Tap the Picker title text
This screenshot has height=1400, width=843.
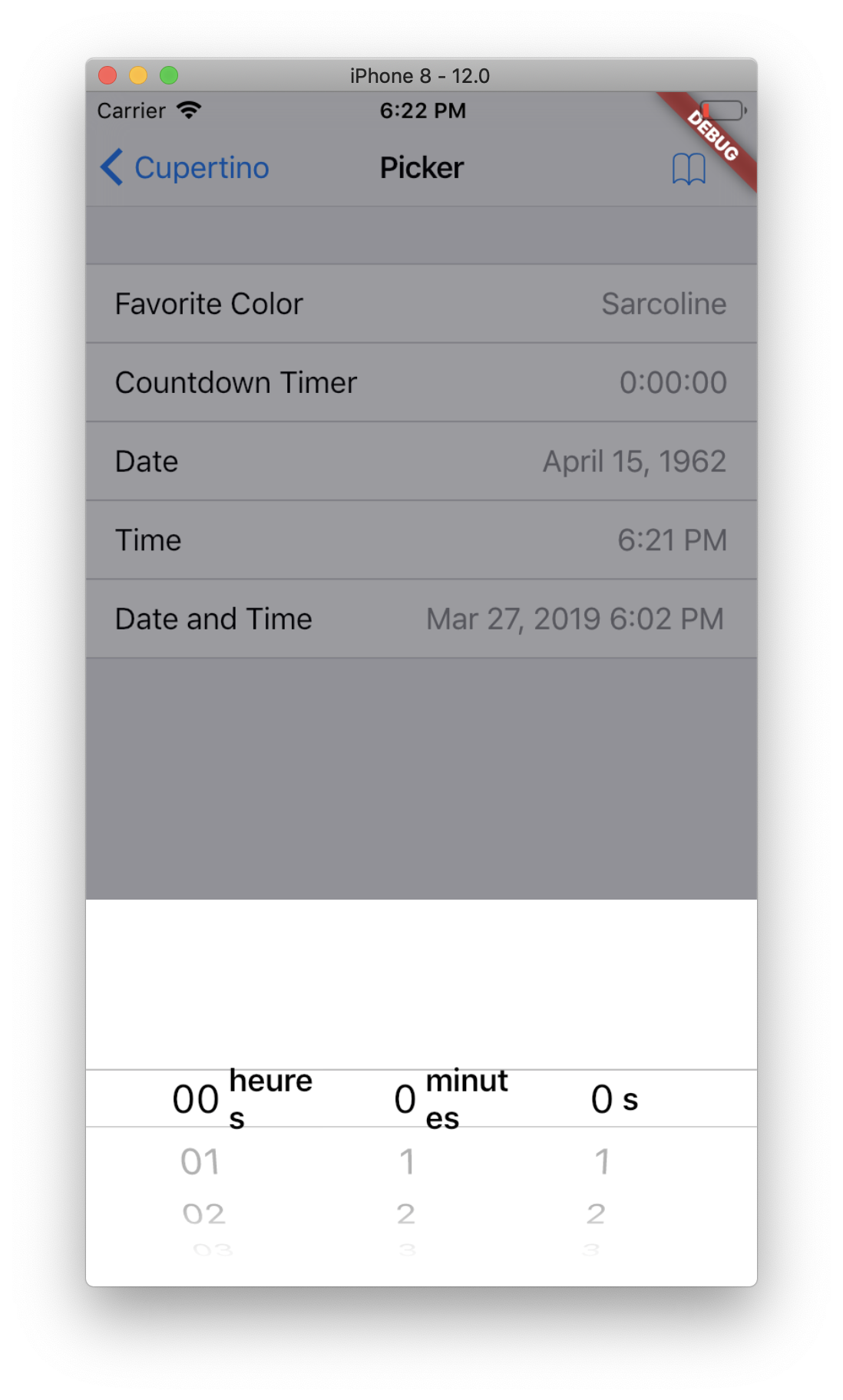tap(421, 167)
